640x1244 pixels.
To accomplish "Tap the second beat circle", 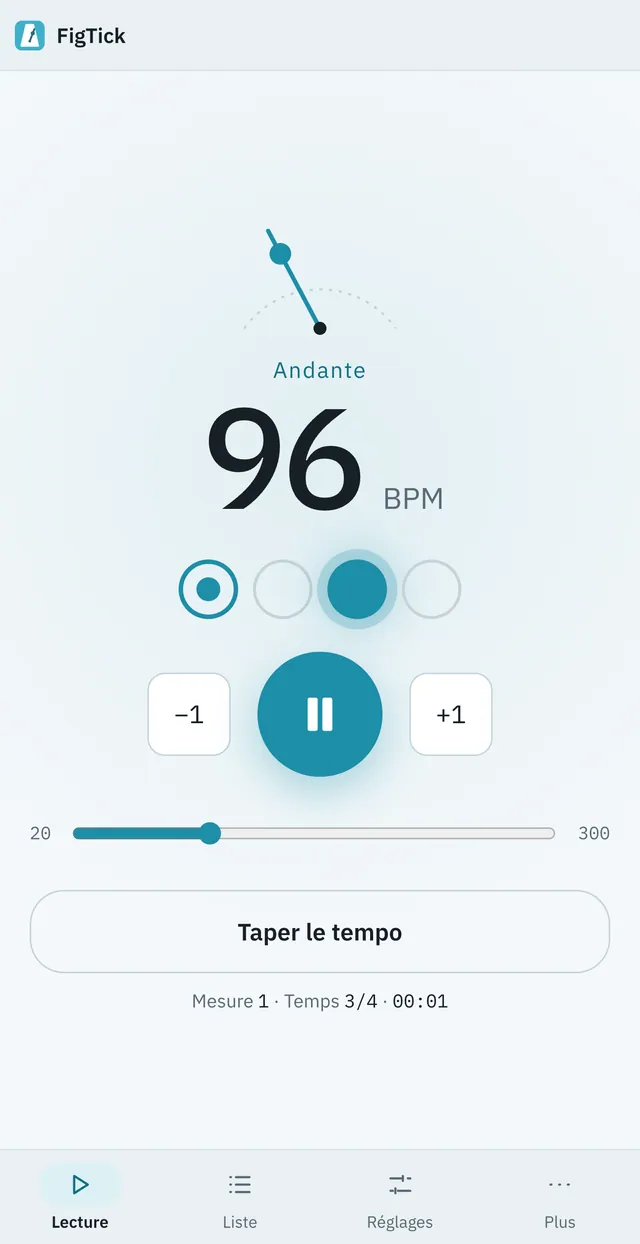I will coord(282,590).
